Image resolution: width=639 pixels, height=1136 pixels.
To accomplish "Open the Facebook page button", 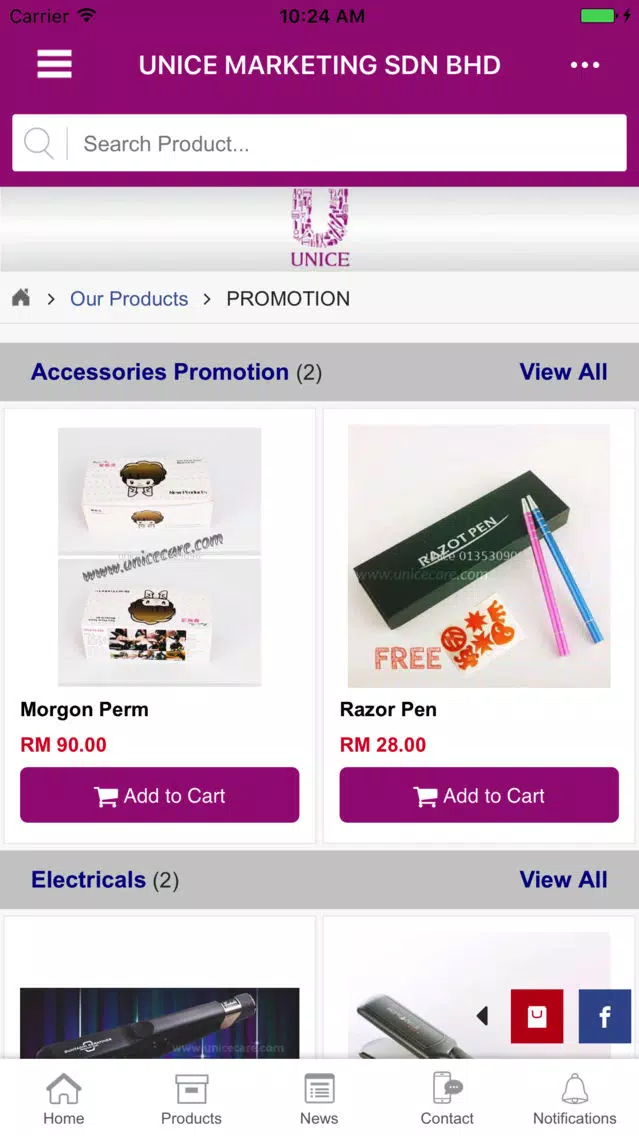I will click(605, 1016).
